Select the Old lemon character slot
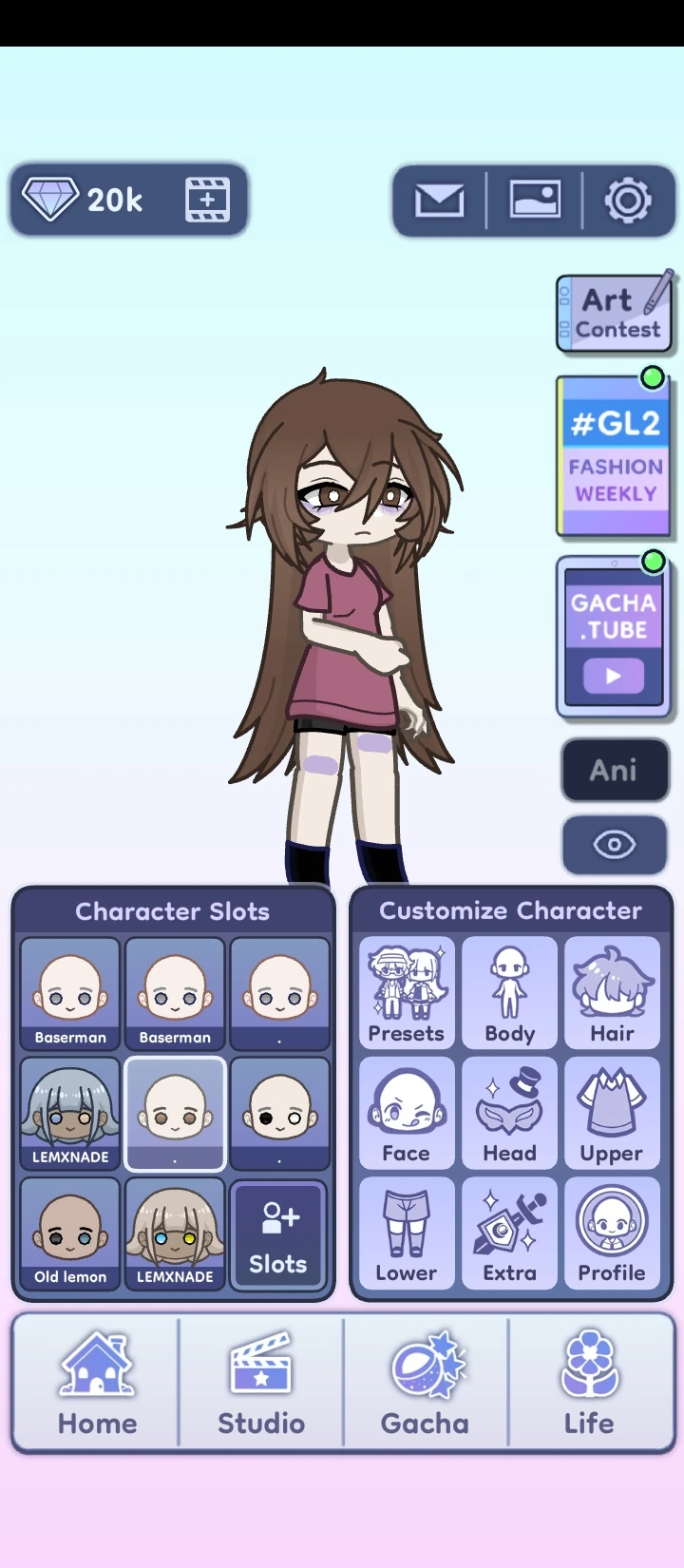684x1568 pixels. (x=70, y=1233)
